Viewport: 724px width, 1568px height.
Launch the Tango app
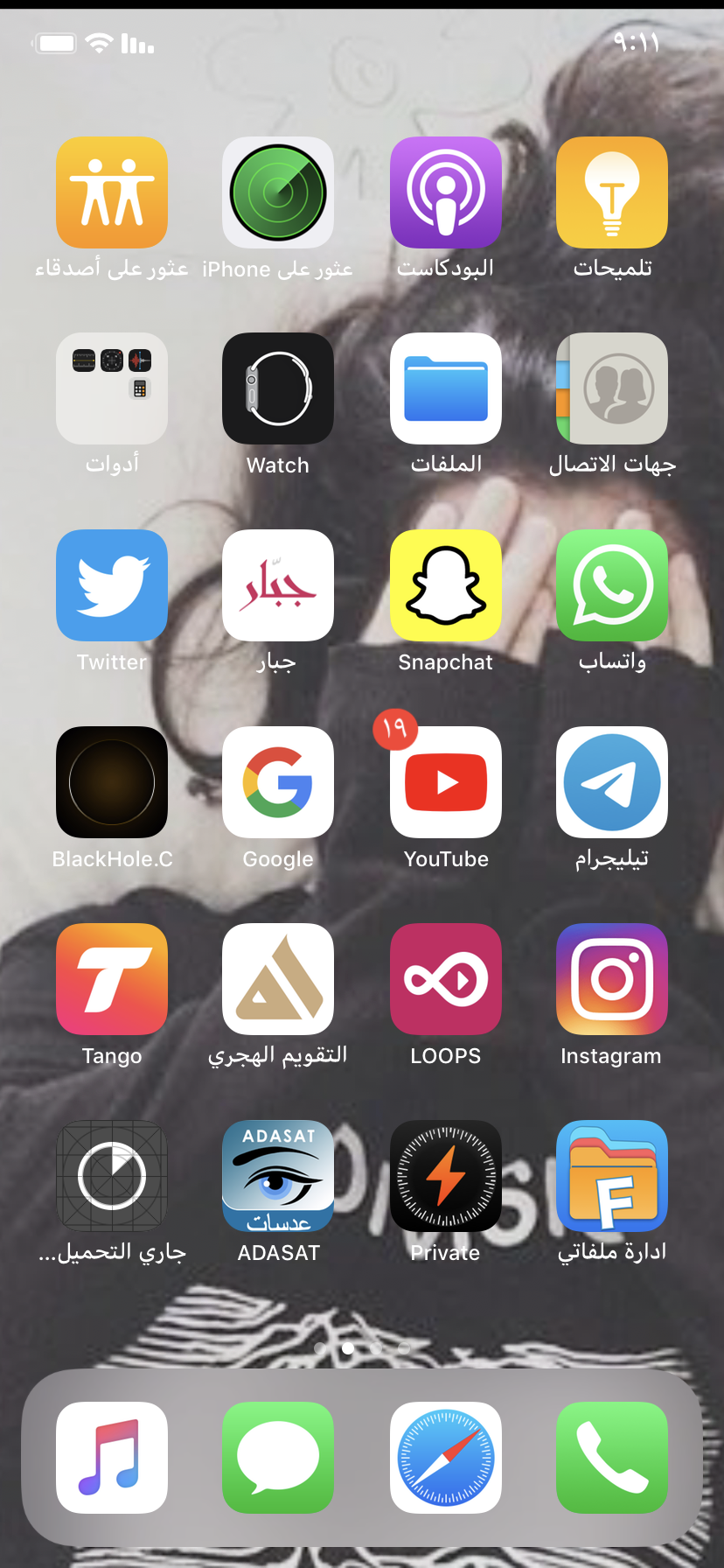112,979
